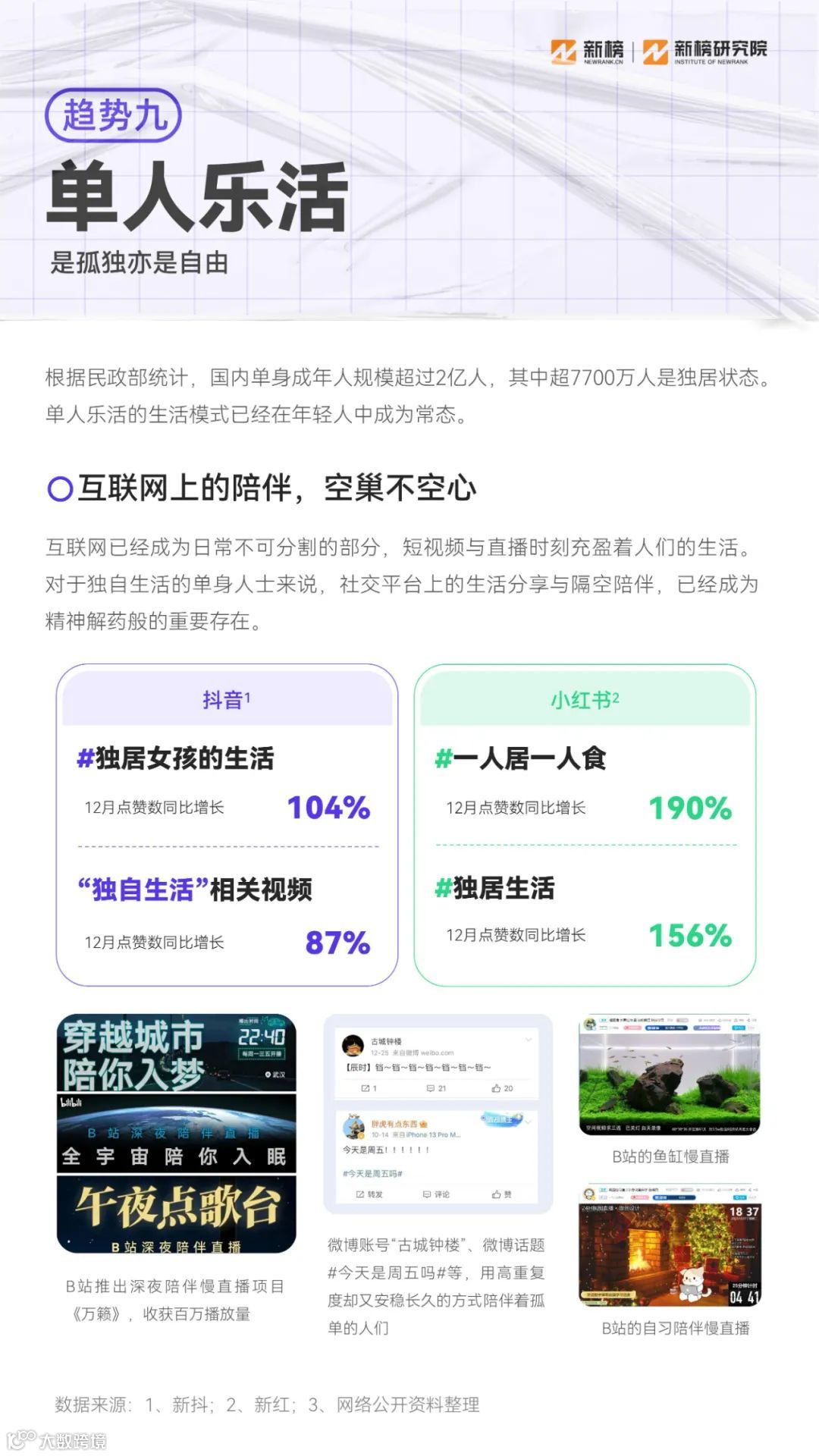Image resolution: width=819 pixels, height=1456 pixels.
Task: Click the Weibo repost icon on 古城钟楼 post
Action: point(366,1087)
